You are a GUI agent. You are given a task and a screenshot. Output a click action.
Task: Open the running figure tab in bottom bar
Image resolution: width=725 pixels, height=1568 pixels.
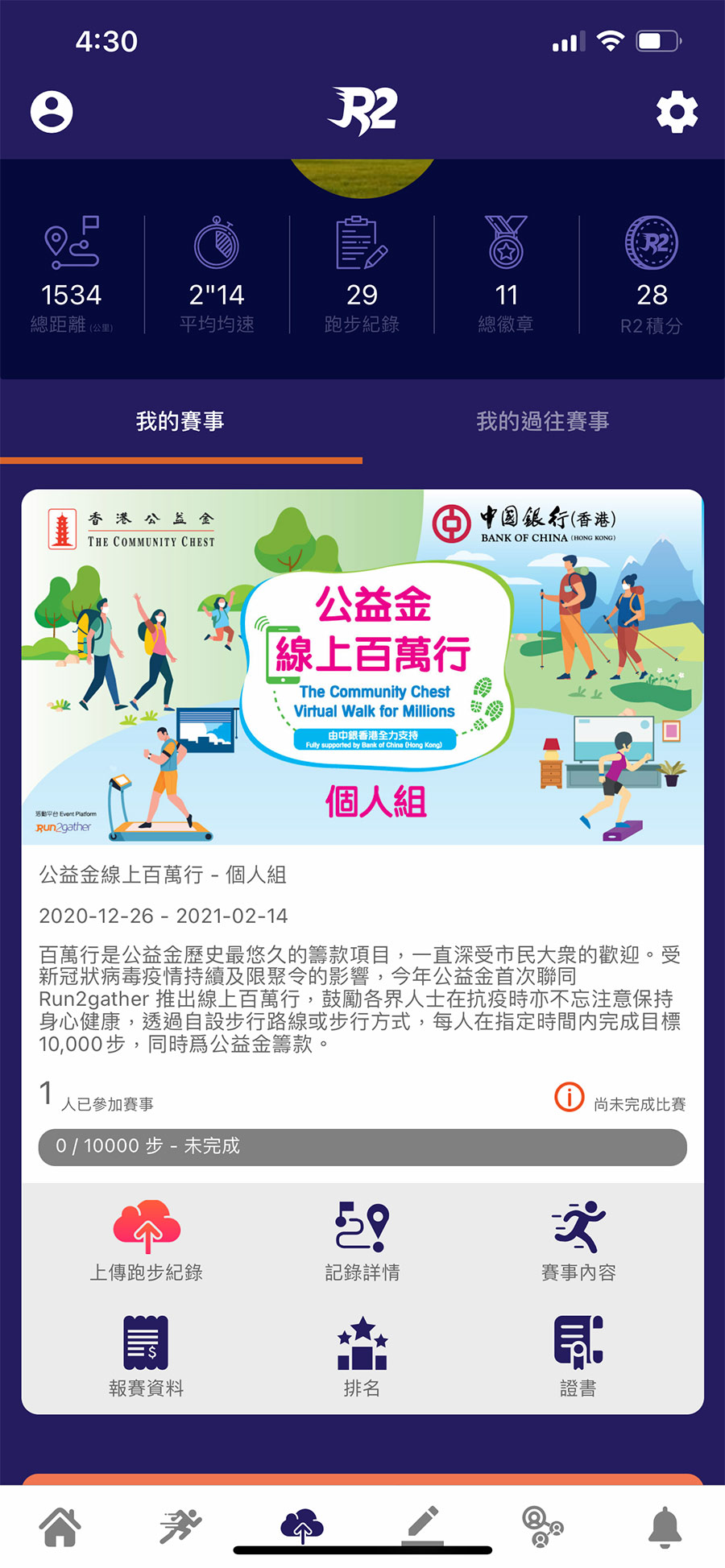(x=180, y=1526)
